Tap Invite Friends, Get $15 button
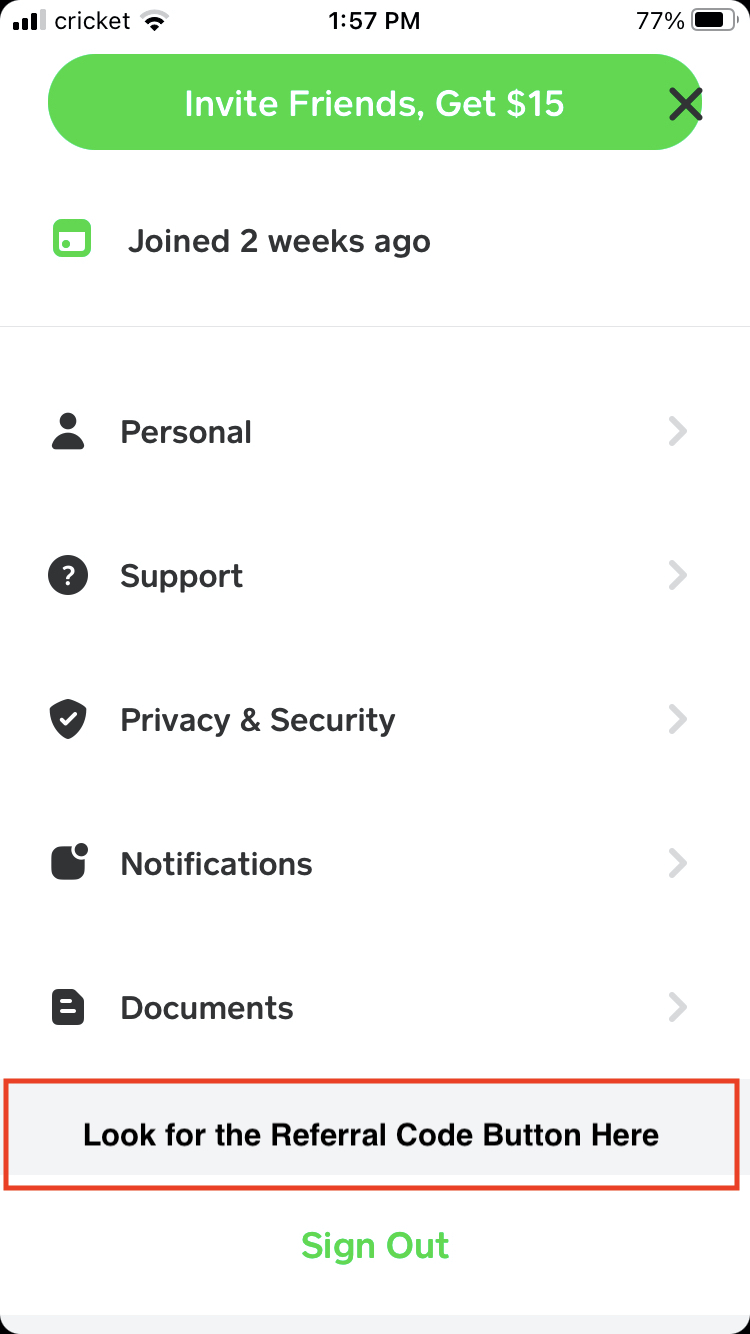 (374, 102)
